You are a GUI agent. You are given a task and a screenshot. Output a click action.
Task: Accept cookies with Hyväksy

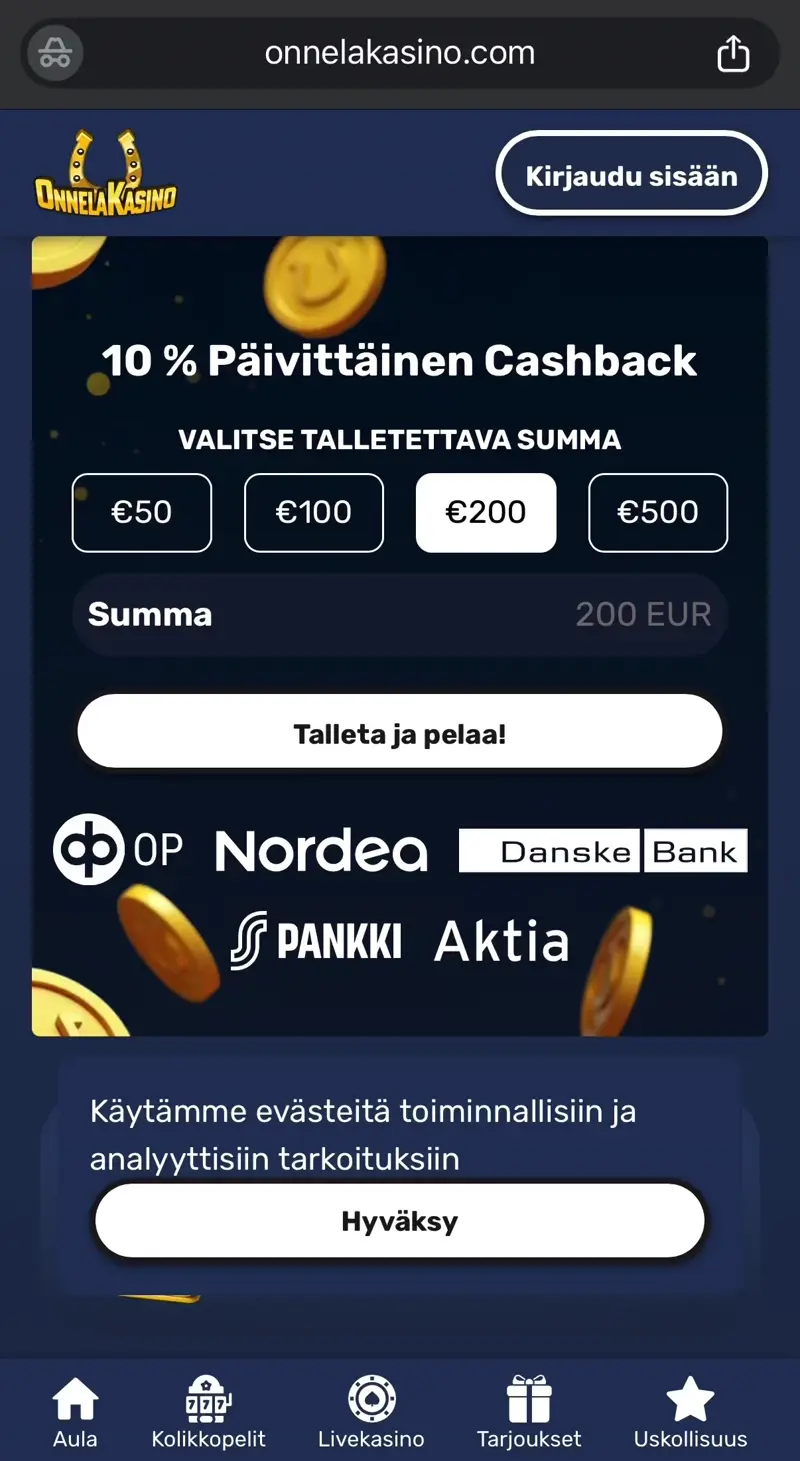tap(400, 1220)
